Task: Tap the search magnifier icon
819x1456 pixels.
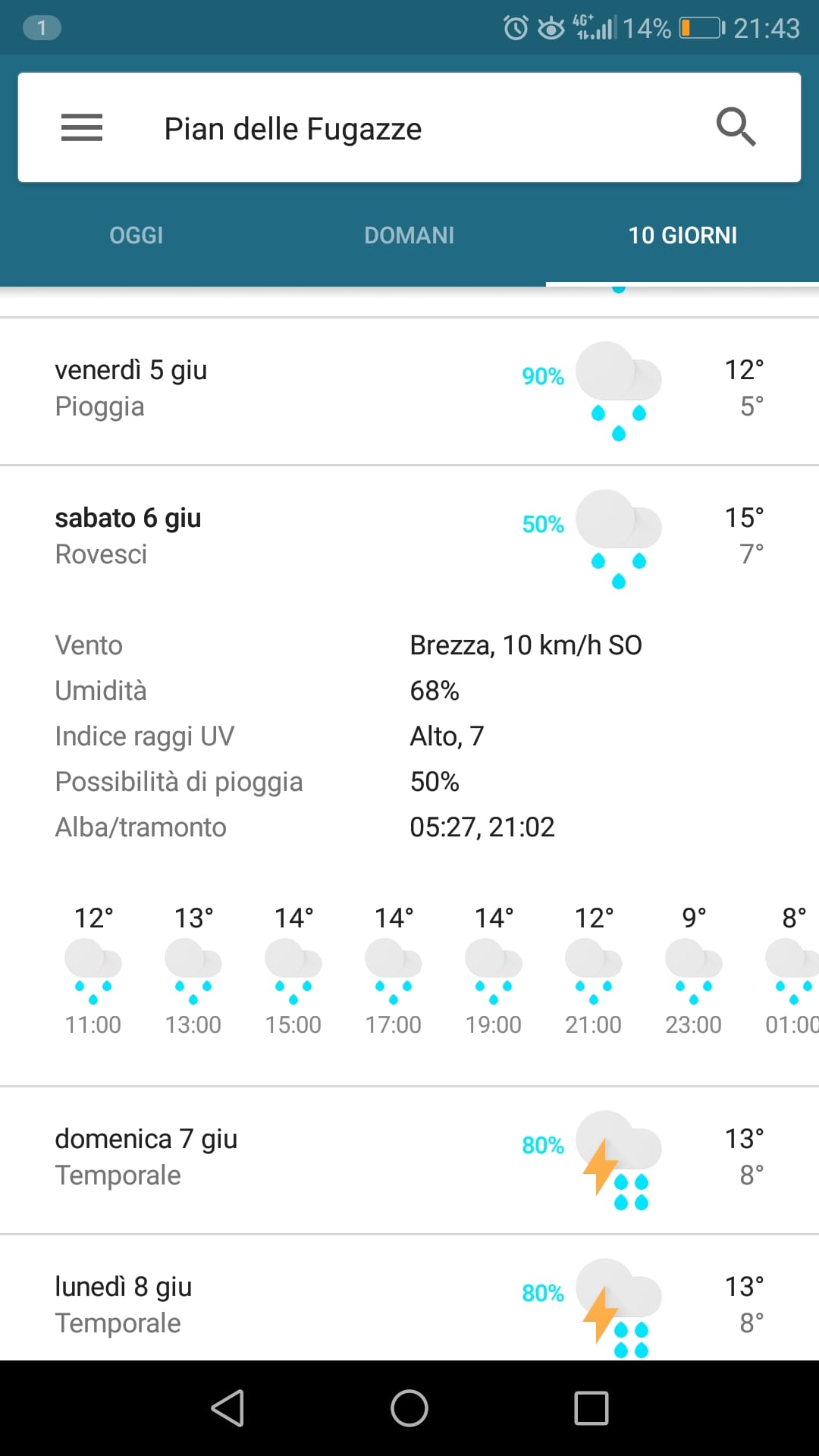Action: click(736, 127)
